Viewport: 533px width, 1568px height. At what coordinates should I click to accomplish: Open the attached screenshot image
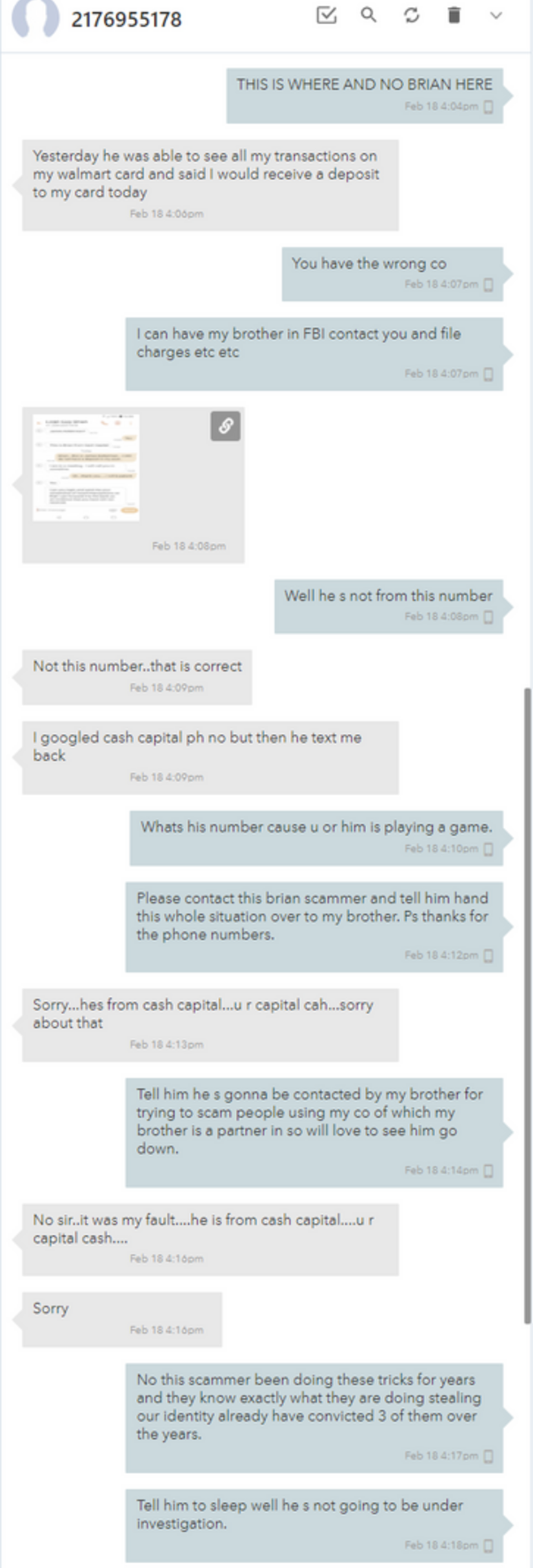click(x=87, y=466)
